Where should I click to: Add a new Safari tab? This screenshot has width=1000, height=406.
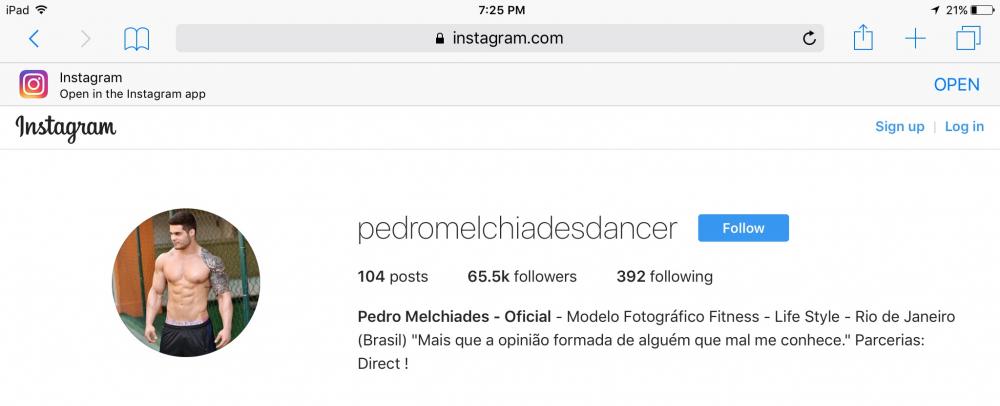click(x=915, y=39)
